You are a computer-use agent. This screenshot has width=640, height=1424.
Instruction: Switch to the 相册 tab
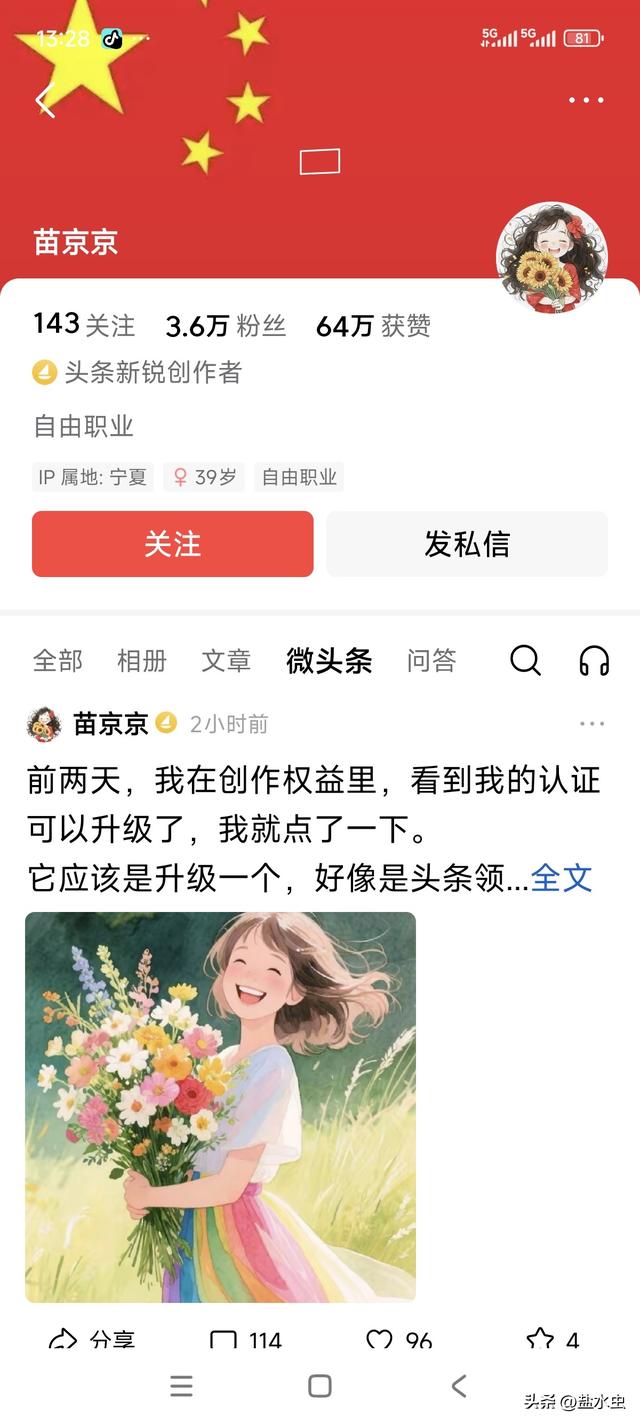pyautogui.click(x=141, y=660)
